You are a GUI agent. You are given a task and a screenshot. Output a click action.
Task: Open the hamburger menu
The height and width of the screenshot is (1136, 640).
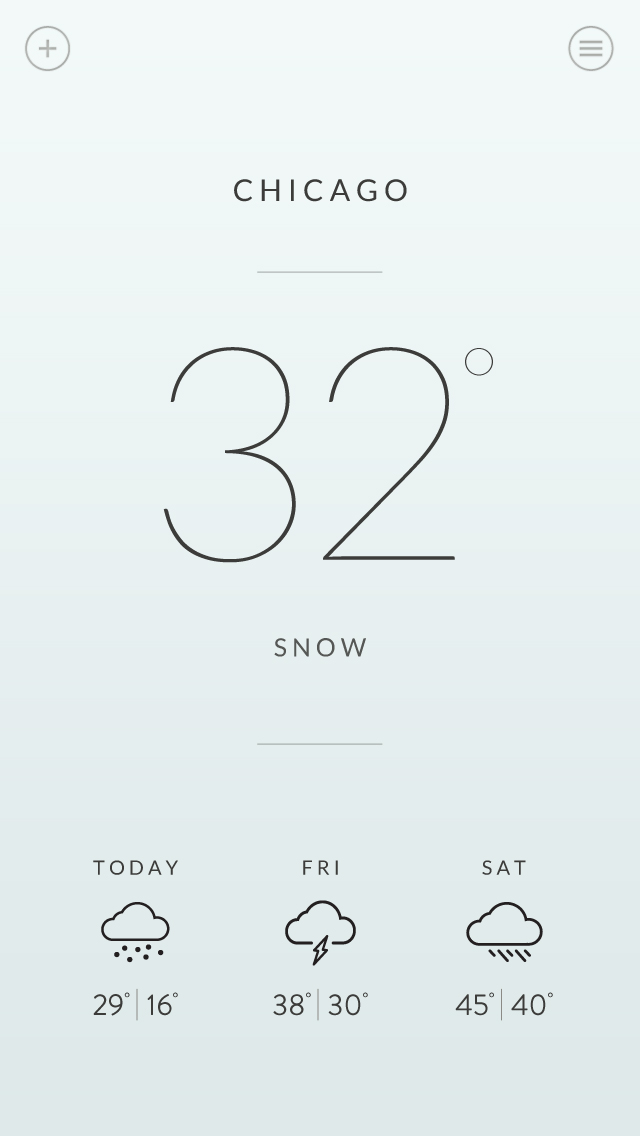(591, 49)
